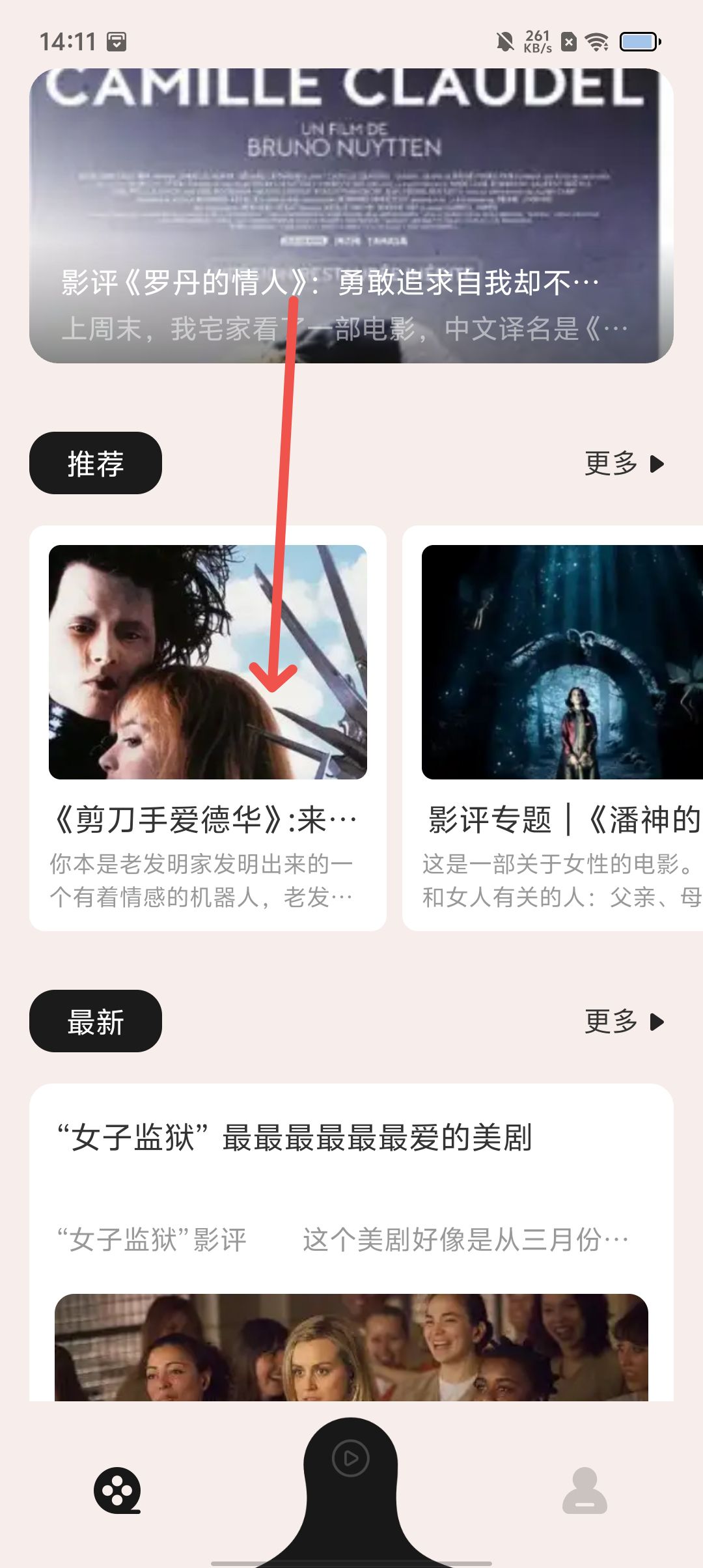Open the 罗丹的情人 film review banner
703x1568 pixels.
(351, 215)
